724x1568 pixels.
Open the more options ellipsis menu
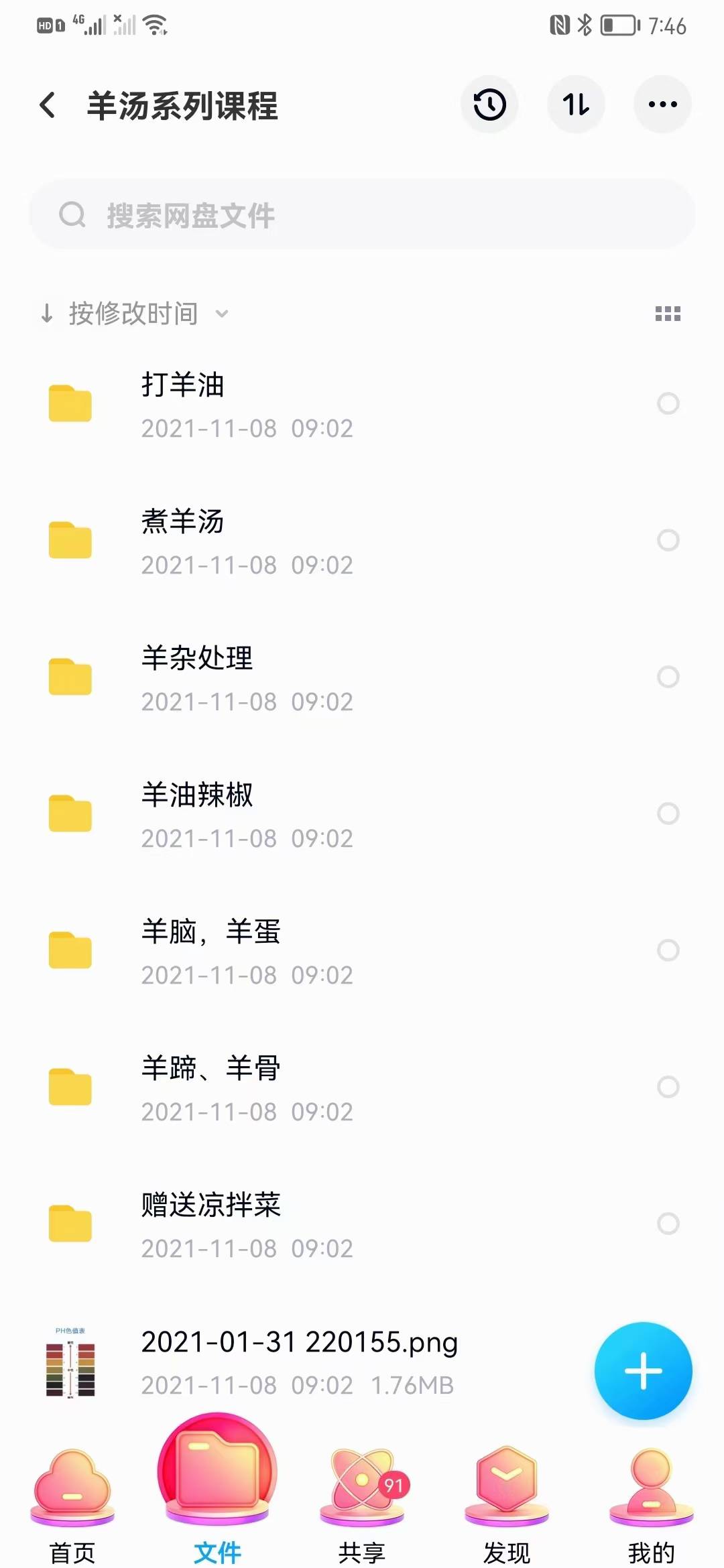tap(662, 105)
